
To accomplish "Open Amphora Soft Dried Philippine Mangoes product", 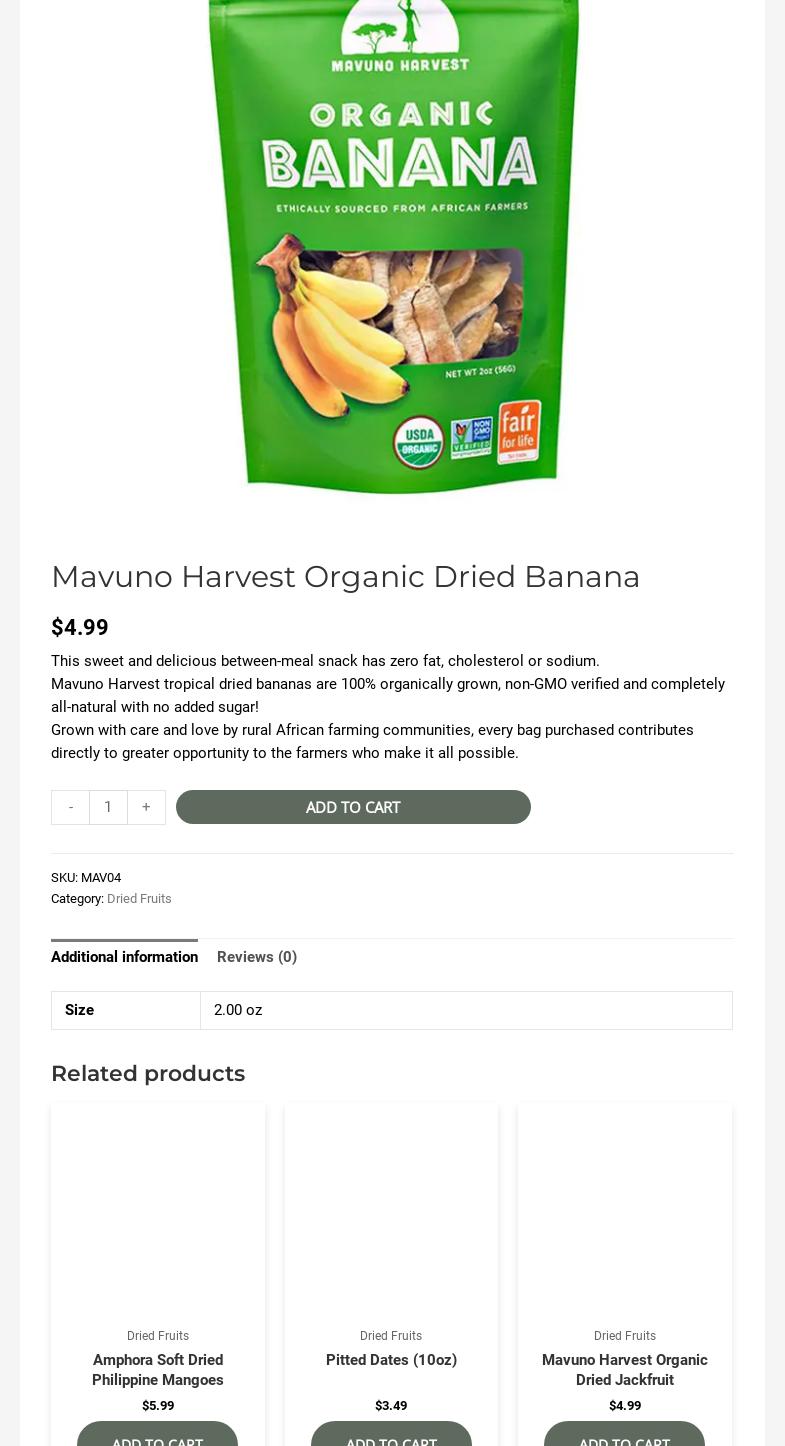I will pyautogui.click(x=158, y=1370).
